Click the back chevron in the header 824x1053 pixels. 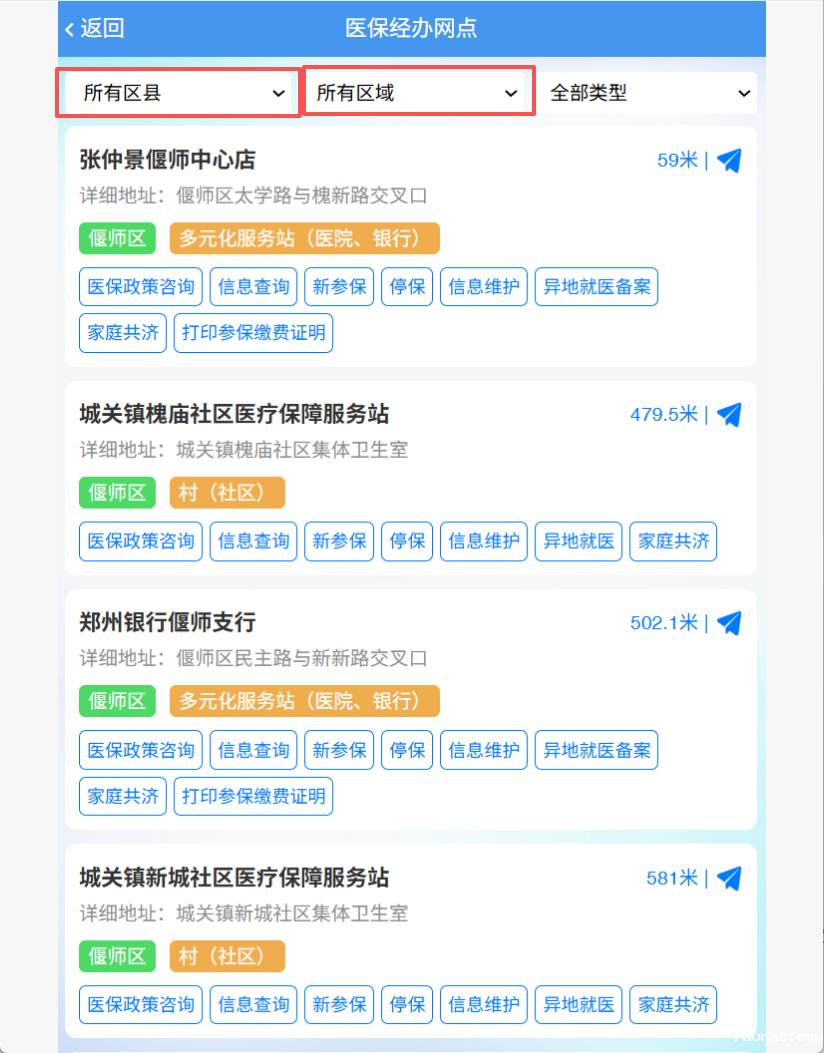coord(68,28)
